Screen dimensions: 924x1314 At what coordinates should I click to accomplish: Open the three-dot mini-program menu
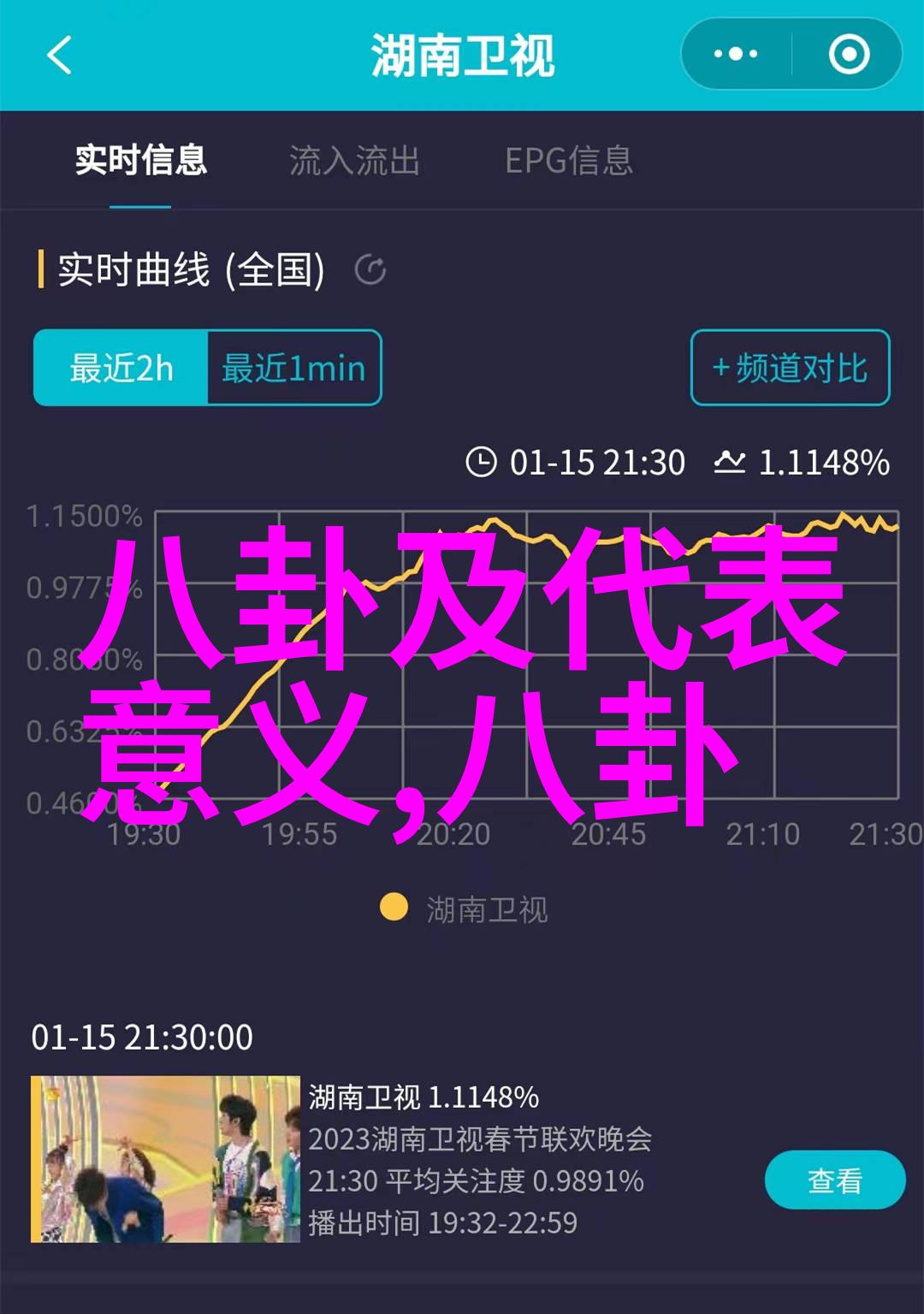[x=736, y=55]
